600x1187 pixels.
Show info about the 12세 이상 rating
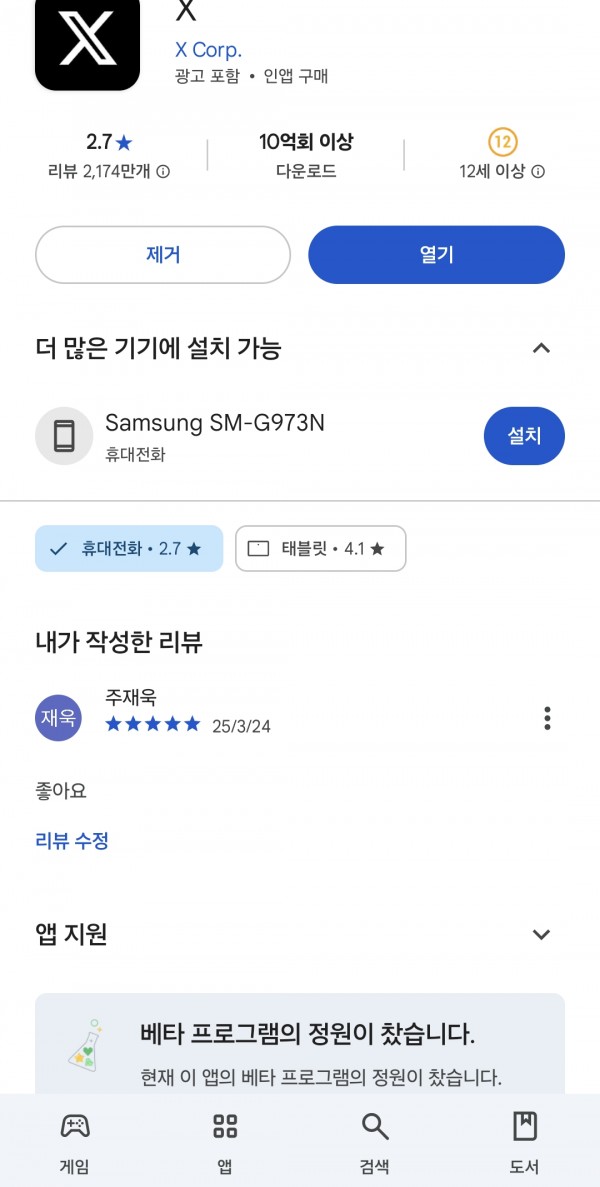[x=538, y=172]
